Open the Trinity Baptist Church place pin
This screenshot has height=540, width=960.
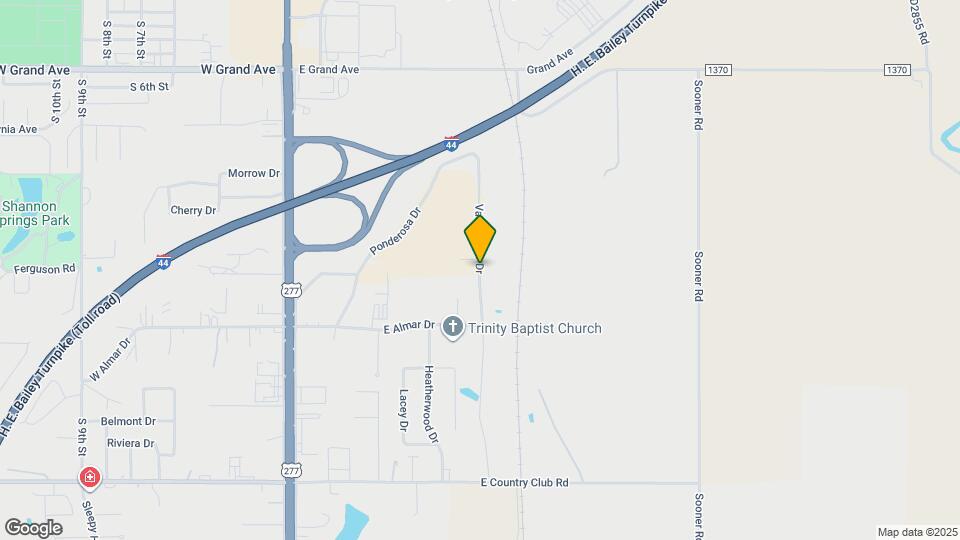click(x=453, y=327)
